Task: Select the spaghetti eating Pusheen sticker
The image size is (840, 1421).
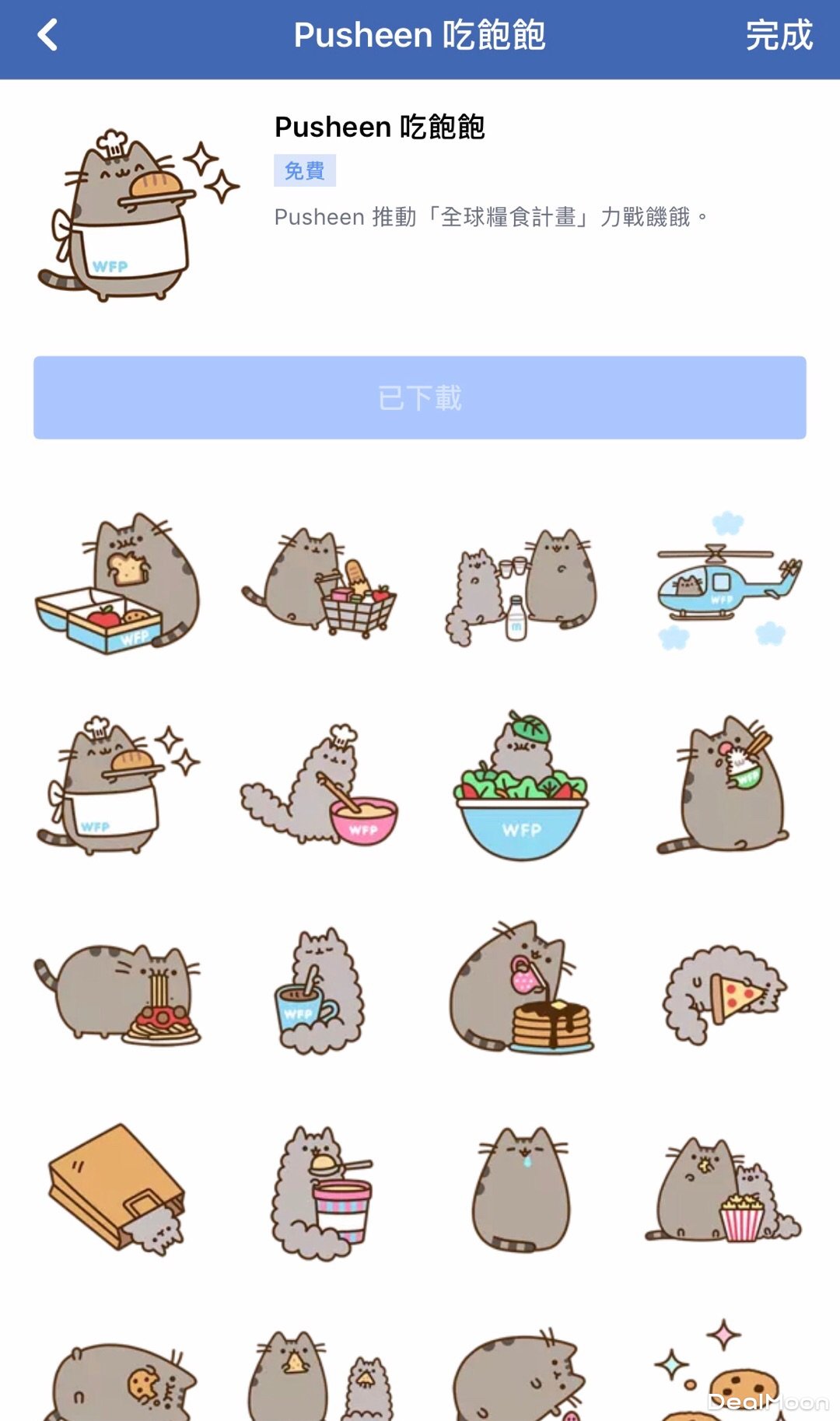Action: pos(117,992)
